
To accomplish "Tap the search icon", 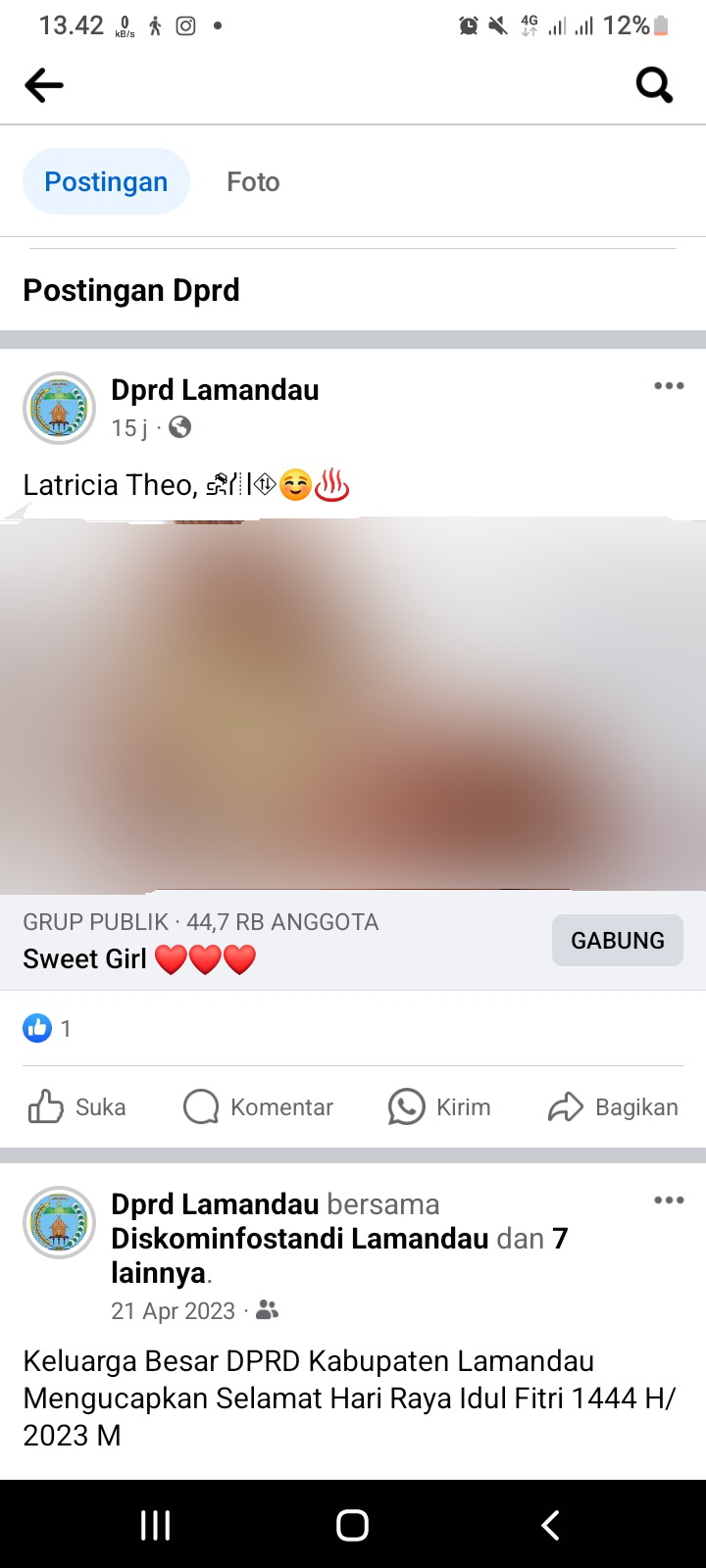I will 654,85.
